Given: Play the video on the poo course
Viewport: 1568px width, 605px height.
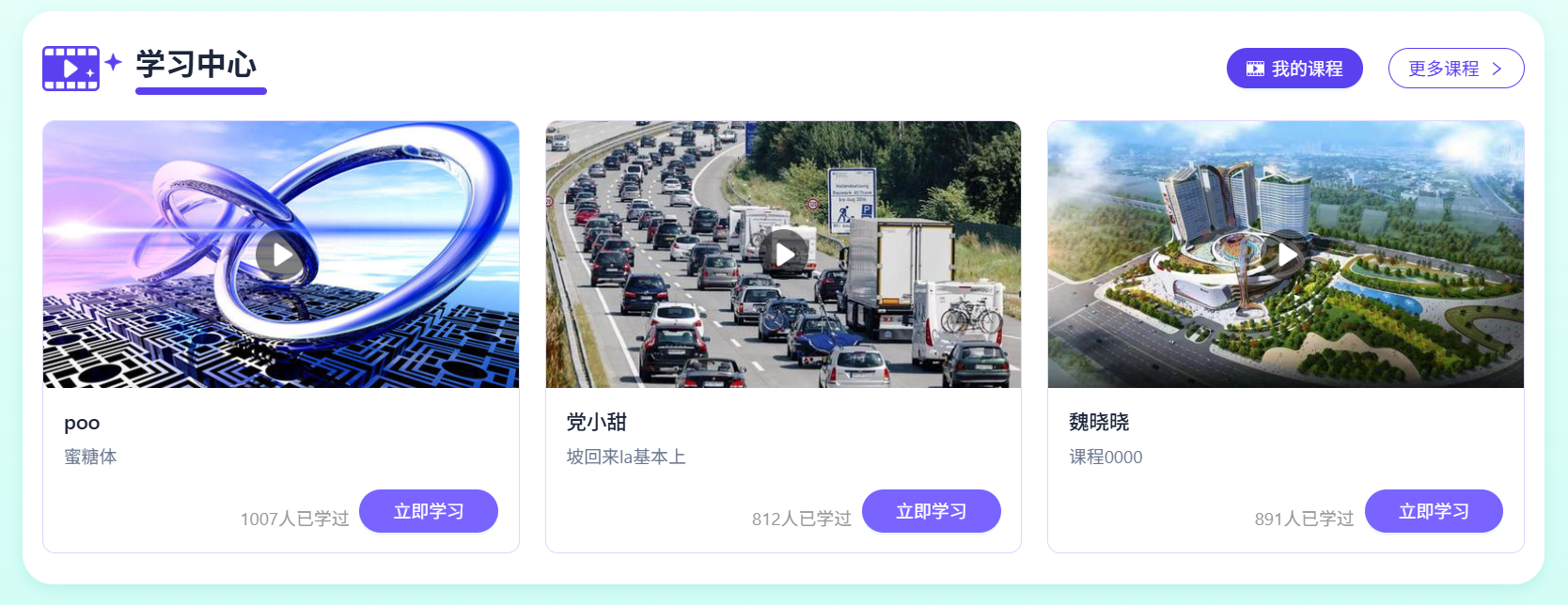Looking at the screenshot, I should point(280,254).
